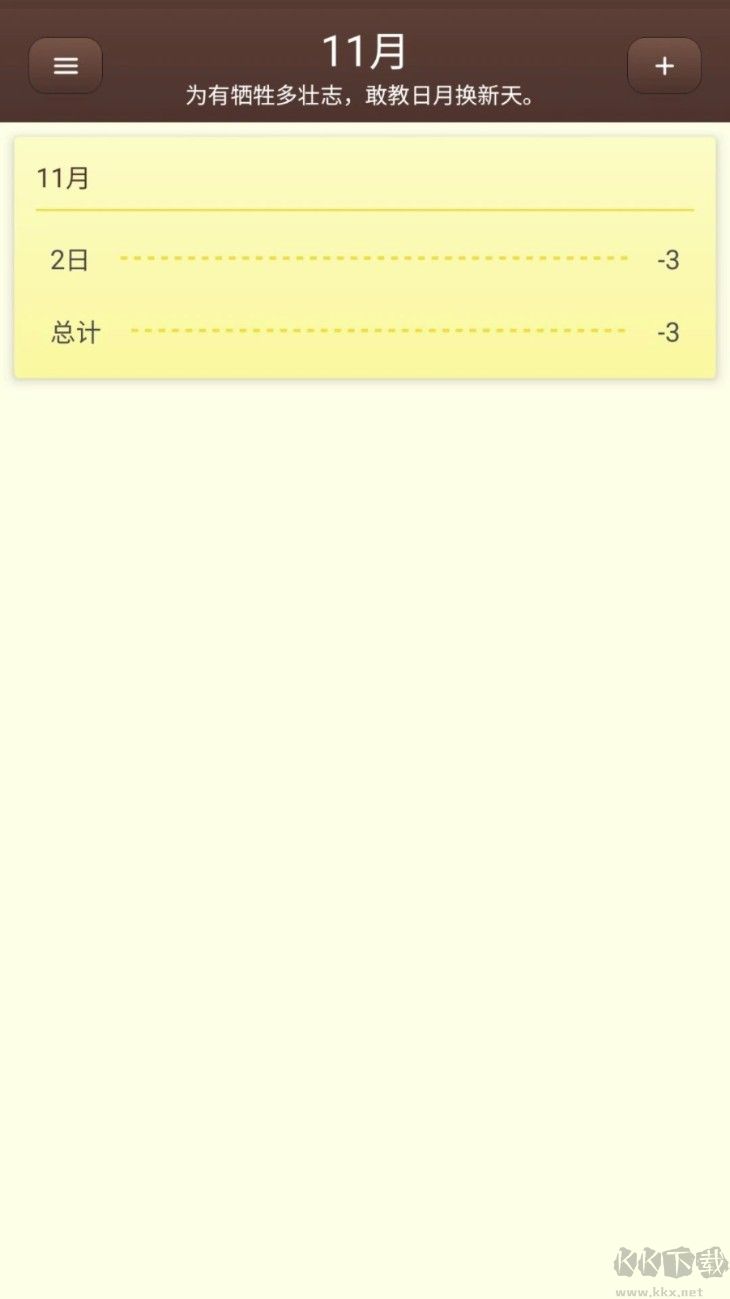Tap the -3 total value
This screenshot has width=730, height=1299.
(x=668, y=333)
